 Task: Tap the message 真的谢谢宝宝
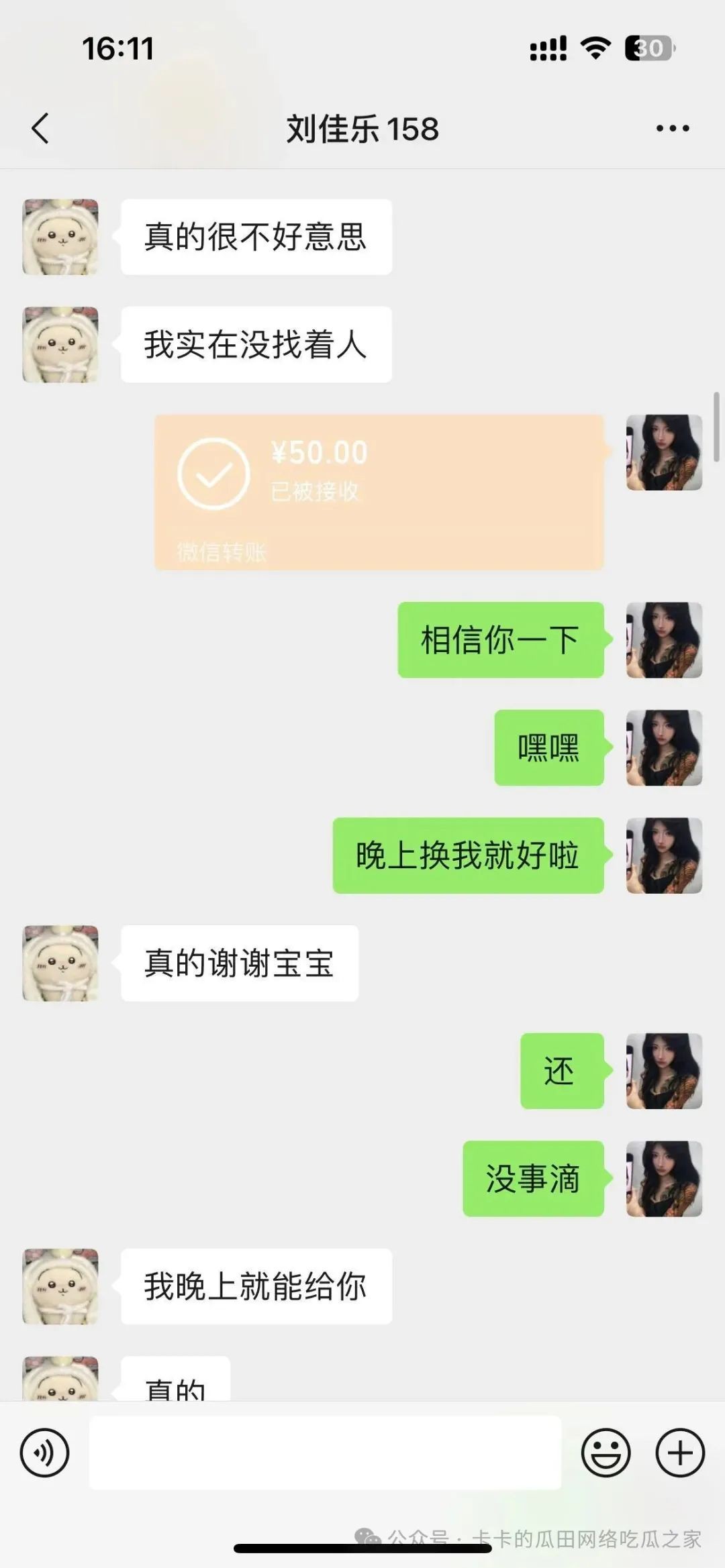(x=240, y=963)
